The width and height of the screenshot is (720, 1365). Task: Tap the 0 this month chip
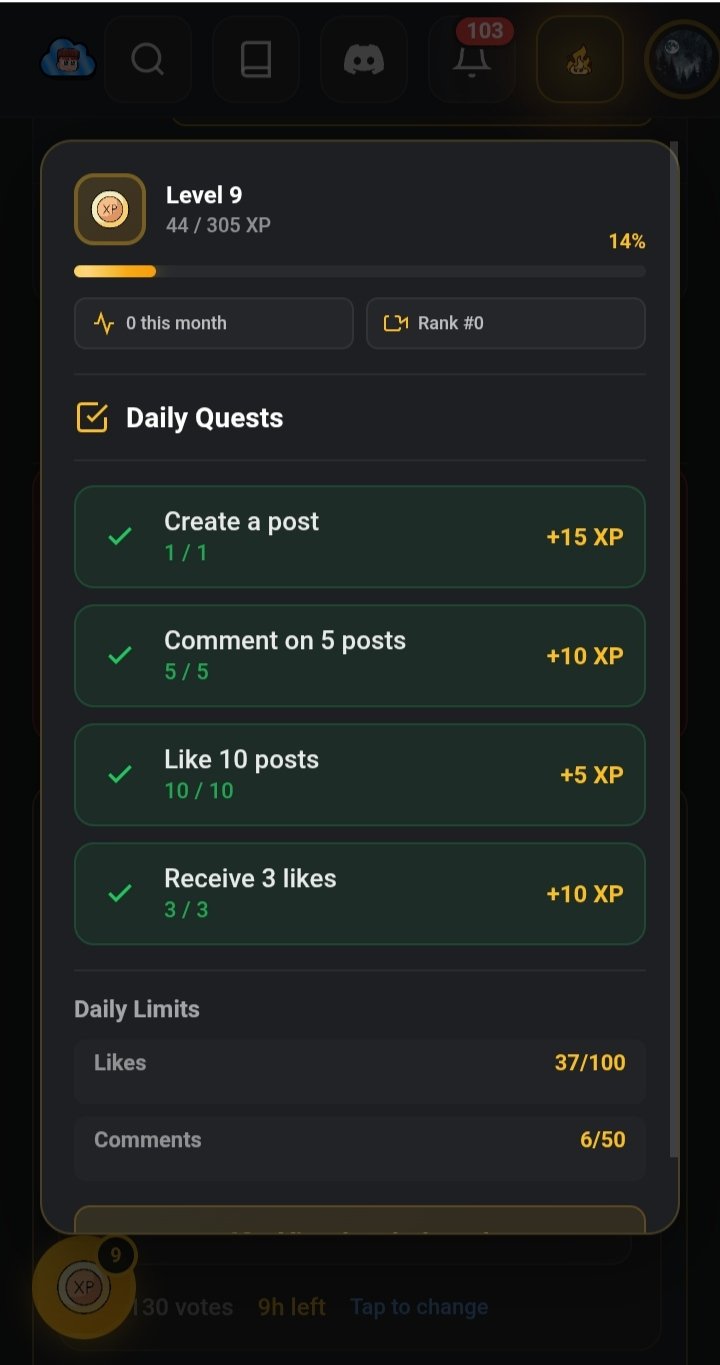[213, 323]
